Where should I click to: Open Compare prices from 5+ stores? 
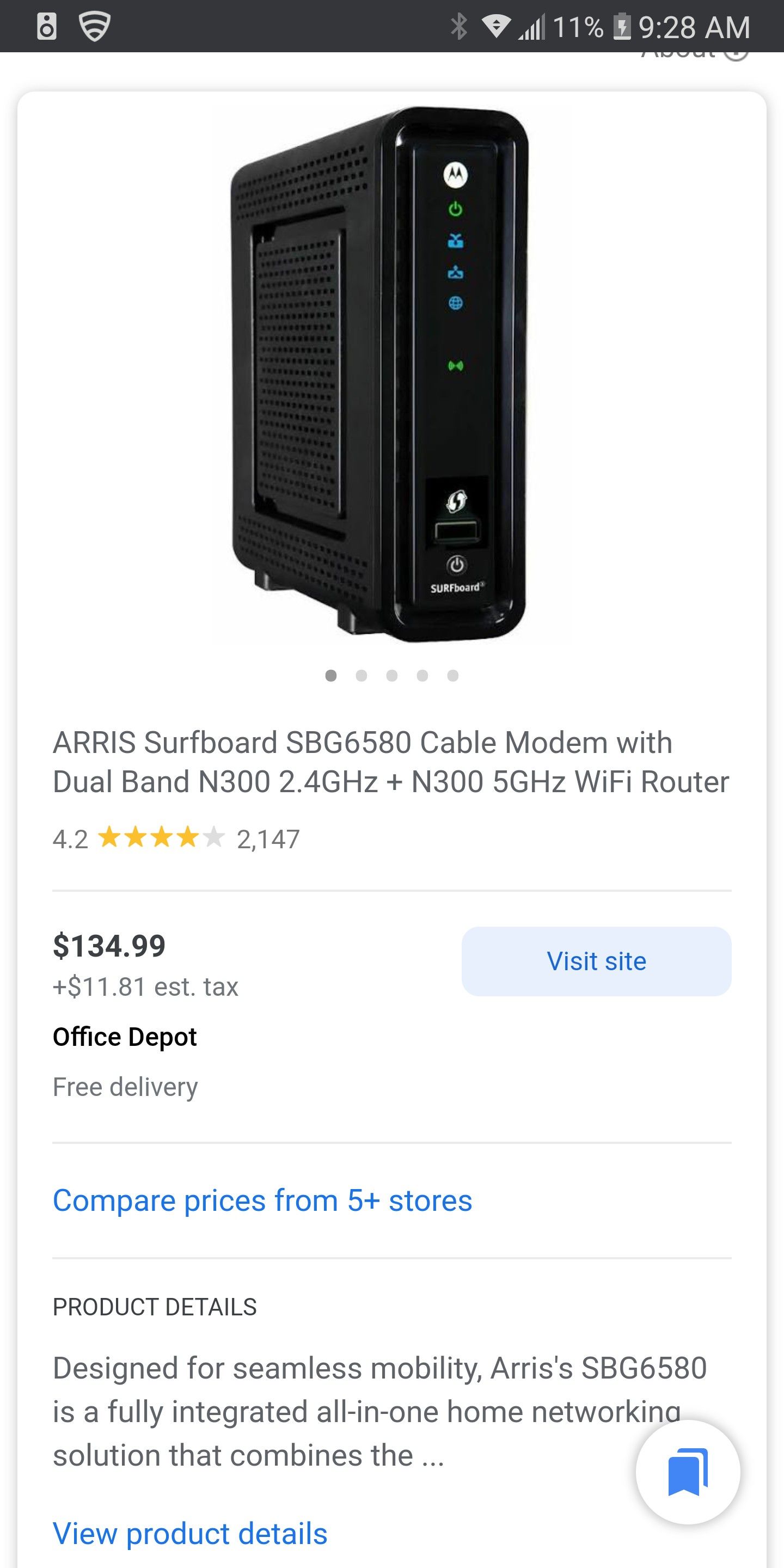point(262,1200)
